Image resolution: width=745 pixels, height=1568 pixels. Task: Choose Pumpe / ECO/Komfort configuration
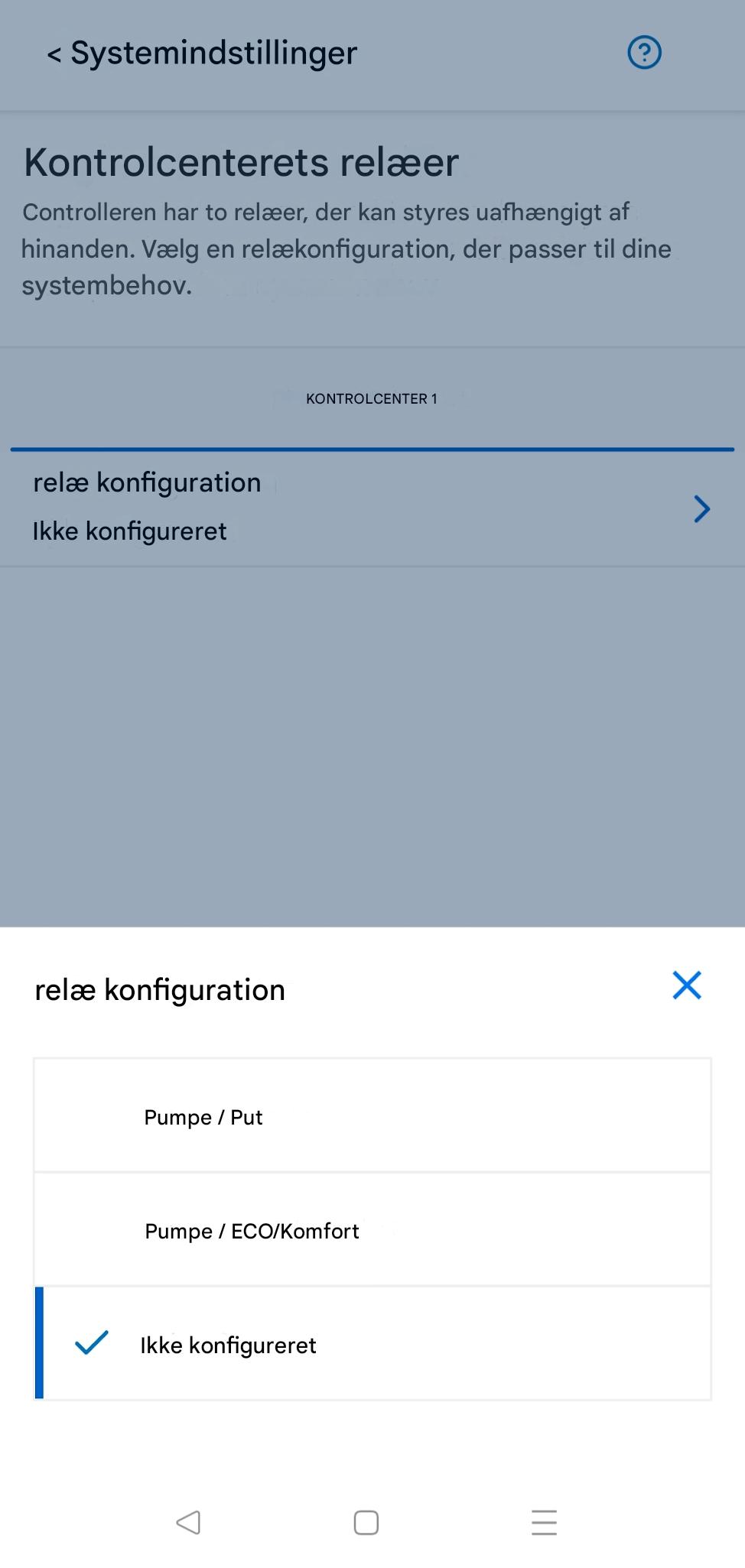coord(372,1230)
